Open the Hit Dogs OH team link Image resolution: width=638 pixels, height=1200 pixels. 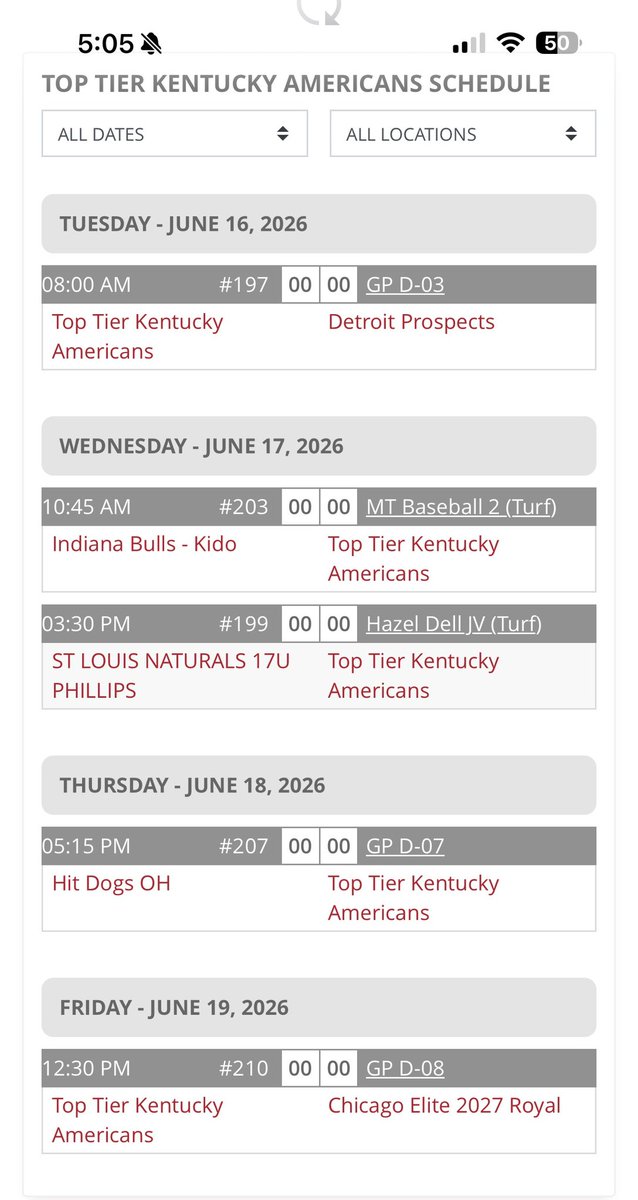click(111, 883)
